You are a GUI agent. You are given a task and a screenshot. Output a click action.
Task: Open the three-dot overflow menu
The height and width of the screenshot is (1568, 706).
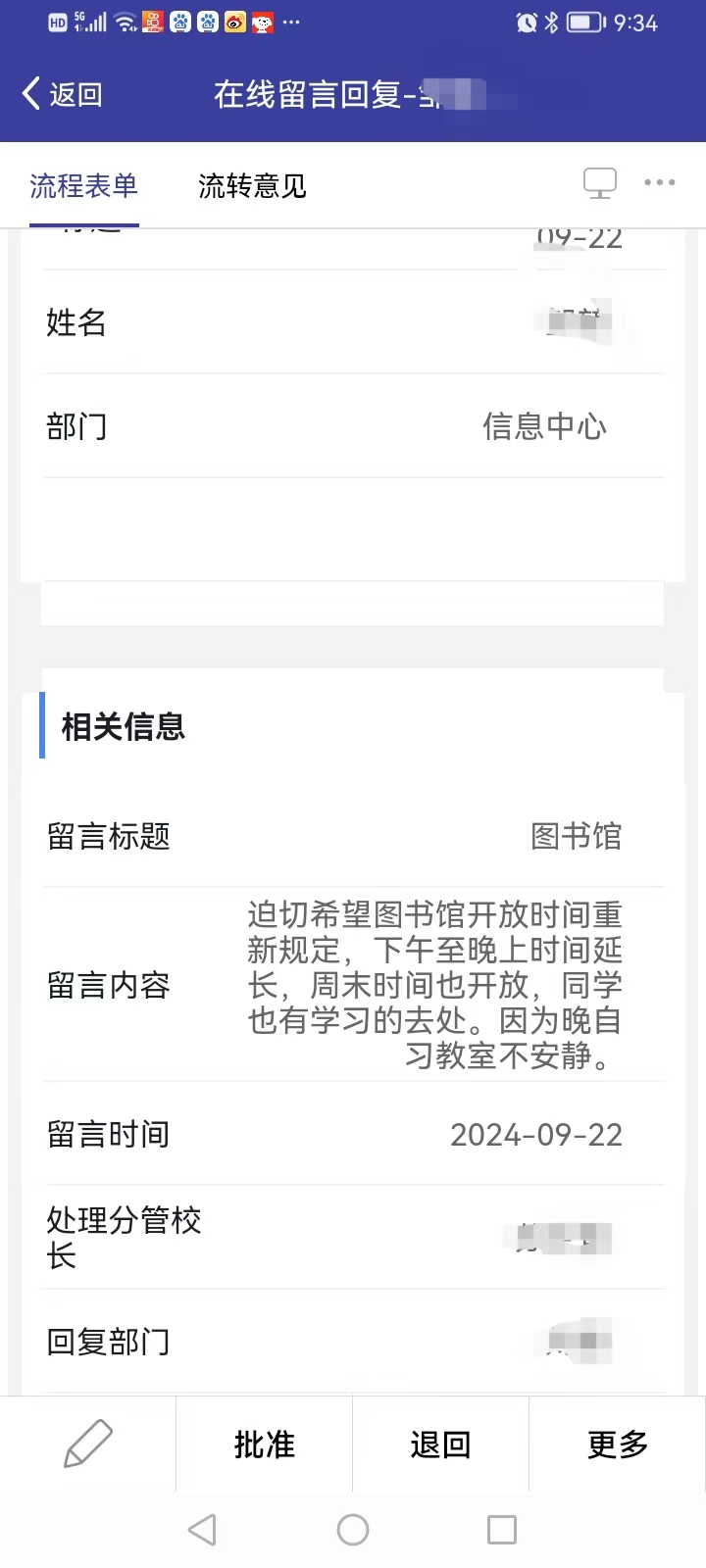(x=659, y=182)
